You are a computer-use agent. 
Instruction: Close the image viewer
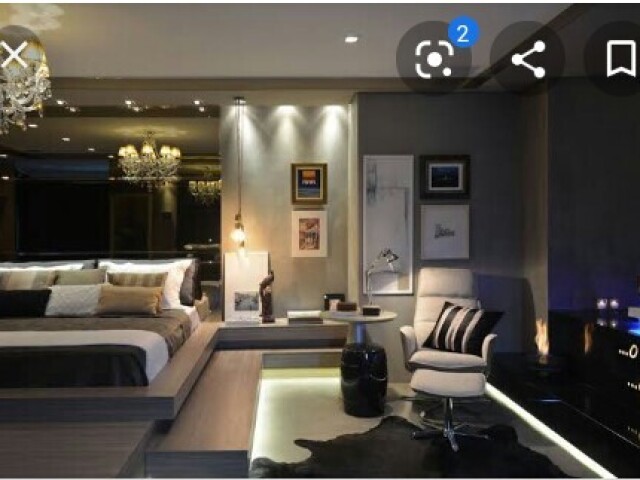(14, 55)
